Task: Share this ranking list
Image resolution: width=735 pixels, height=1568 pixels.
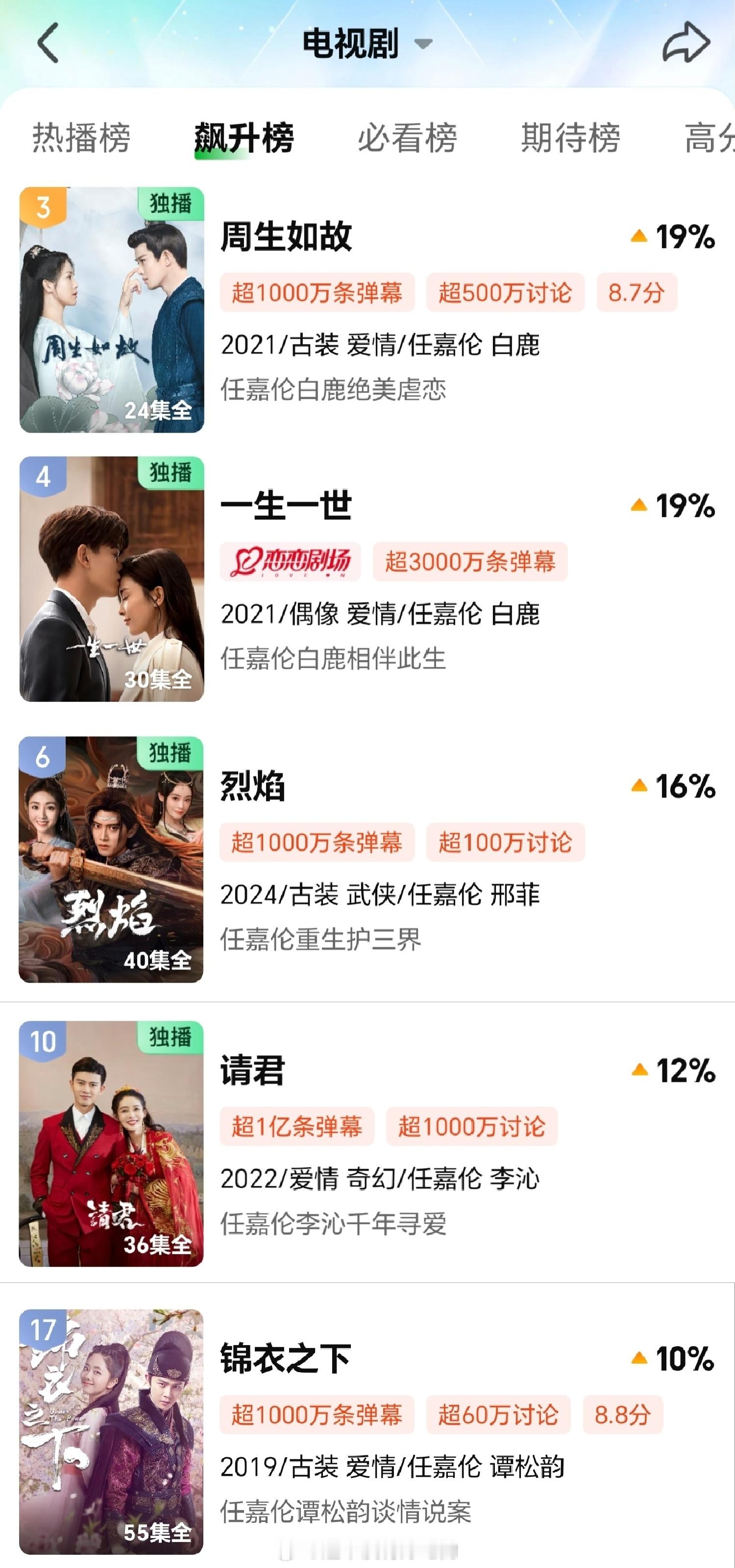Action: point(686,43)
